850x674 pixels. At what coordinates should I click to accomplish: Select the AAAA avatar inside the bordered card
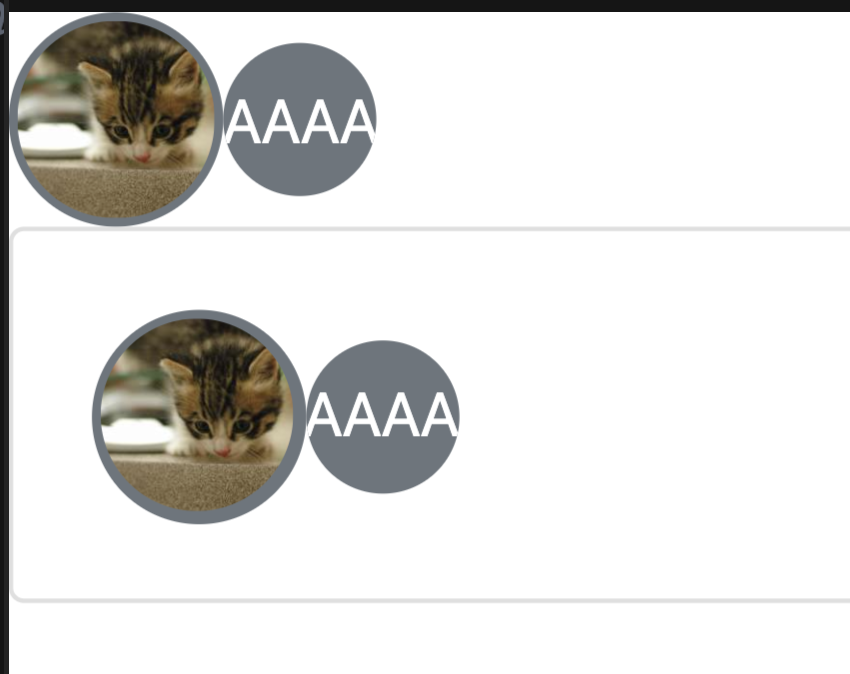click(383, 417)
